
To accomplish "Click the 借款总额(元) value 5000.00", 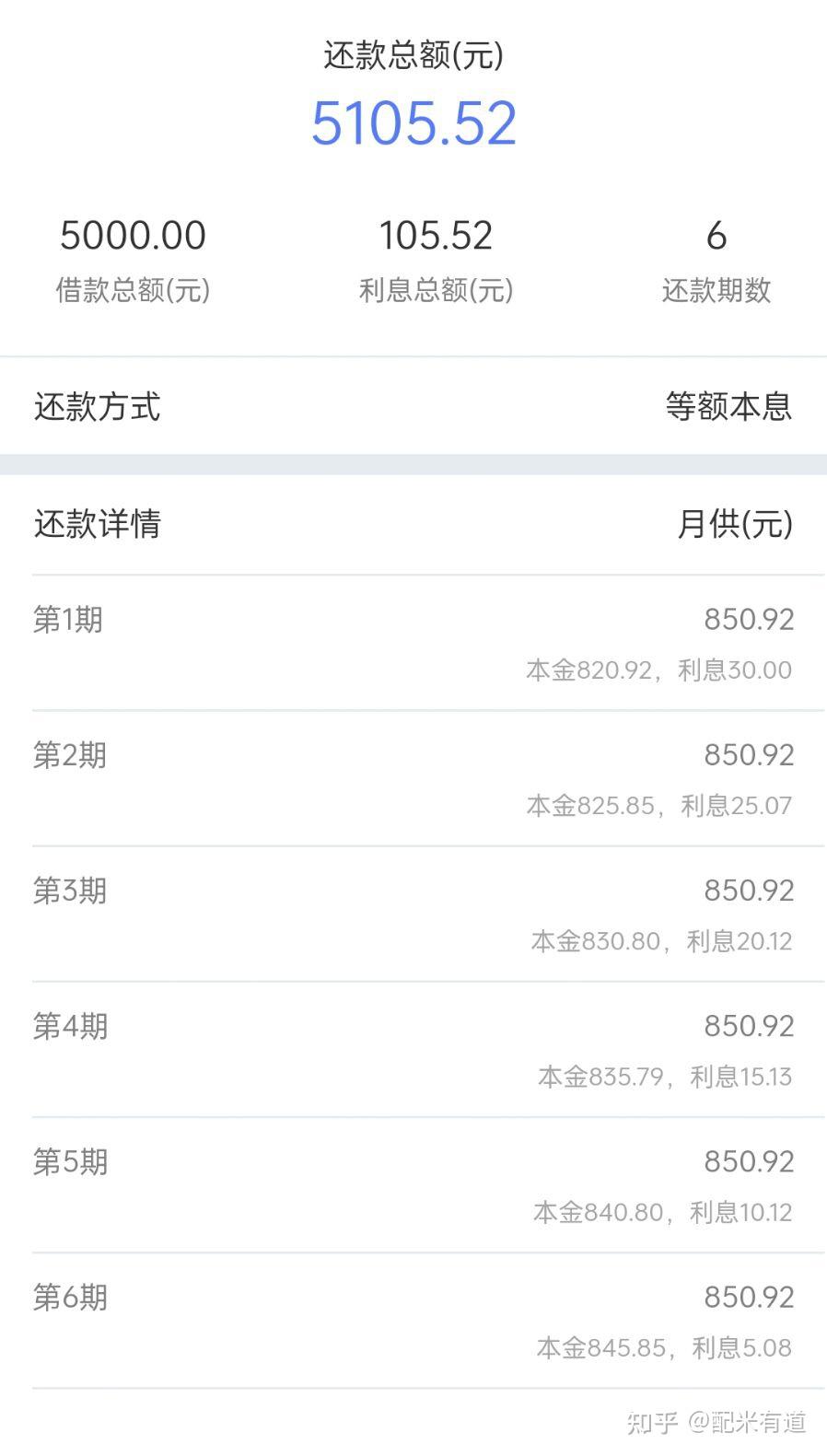I will click(x=132, y=237).
